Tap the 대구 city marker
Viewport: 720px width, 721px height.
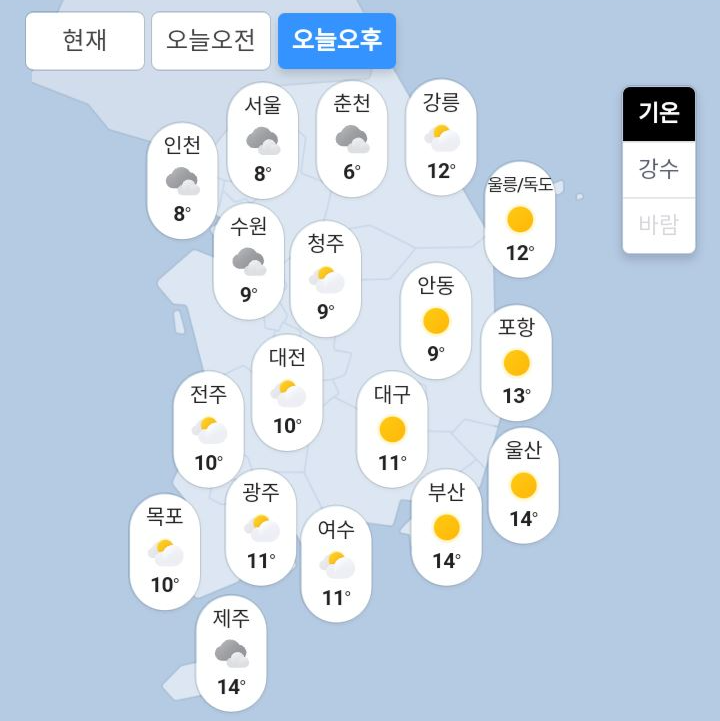click(x=392, y=429)
